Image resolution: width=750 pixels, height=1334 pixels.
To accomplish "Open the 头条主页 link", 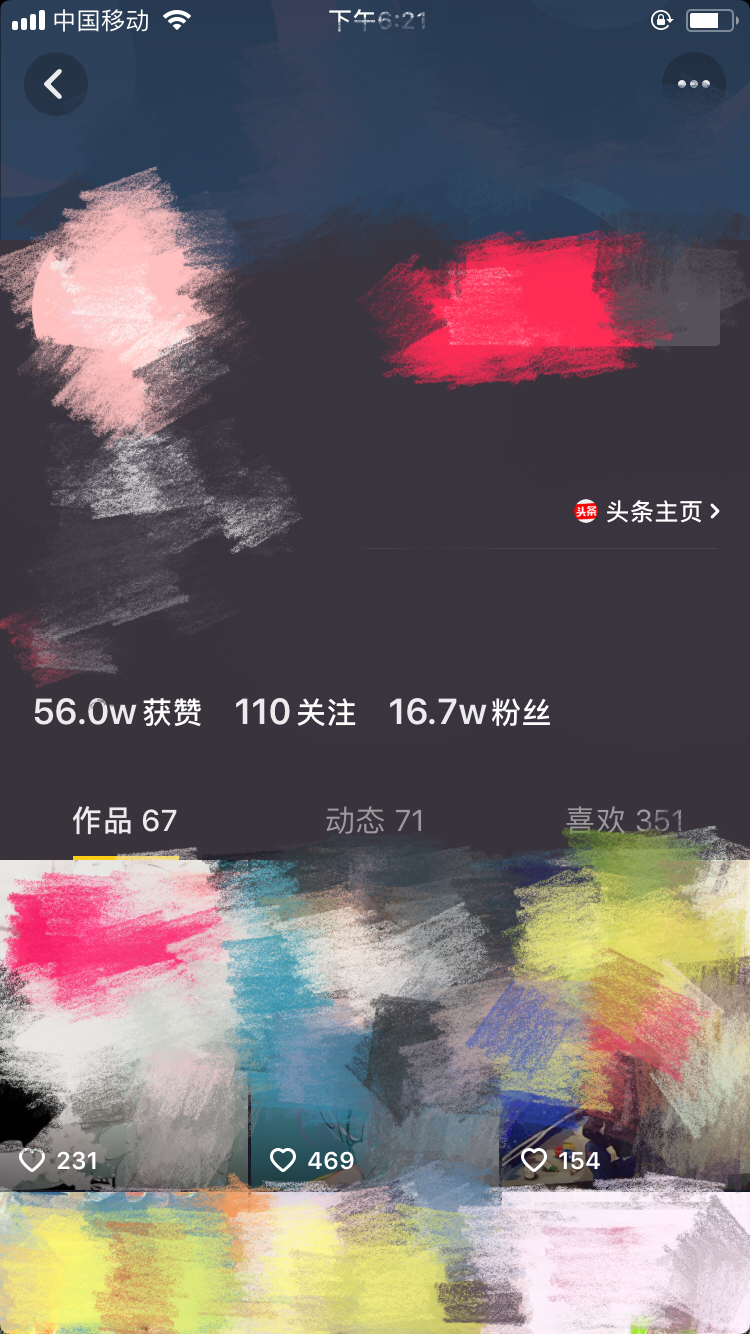I will point(647,512).
